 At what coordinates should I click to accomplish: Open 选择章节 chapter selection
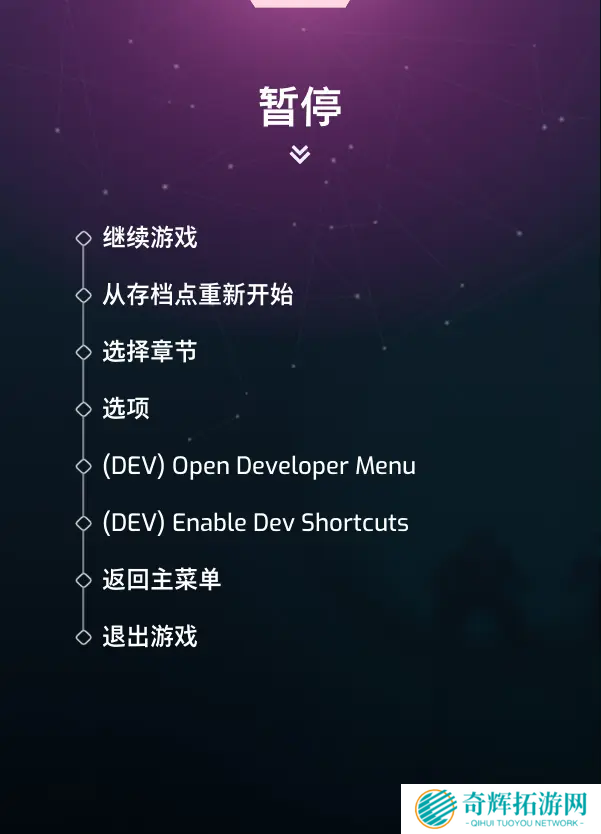pos(150,352)
